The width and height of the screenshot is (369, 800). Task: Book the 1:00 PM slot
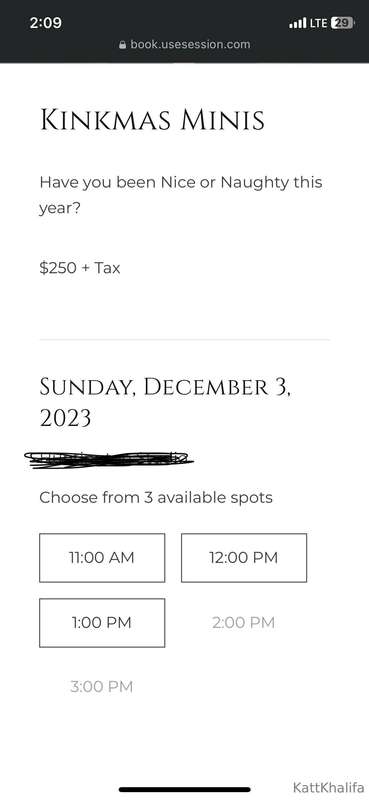pyautogui.click(x=102, y=623)
